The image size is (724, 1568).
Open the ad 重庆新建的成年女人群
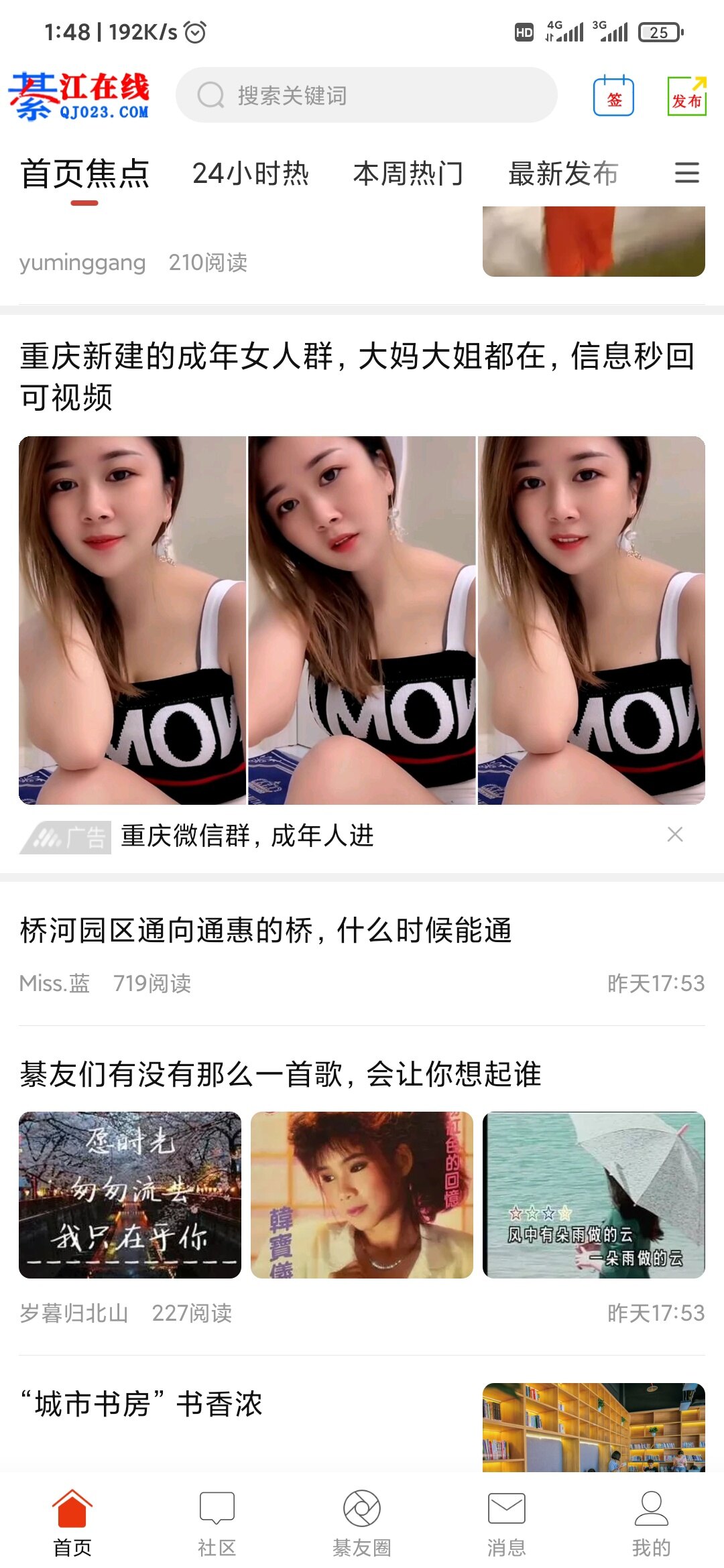click(357, 375)
